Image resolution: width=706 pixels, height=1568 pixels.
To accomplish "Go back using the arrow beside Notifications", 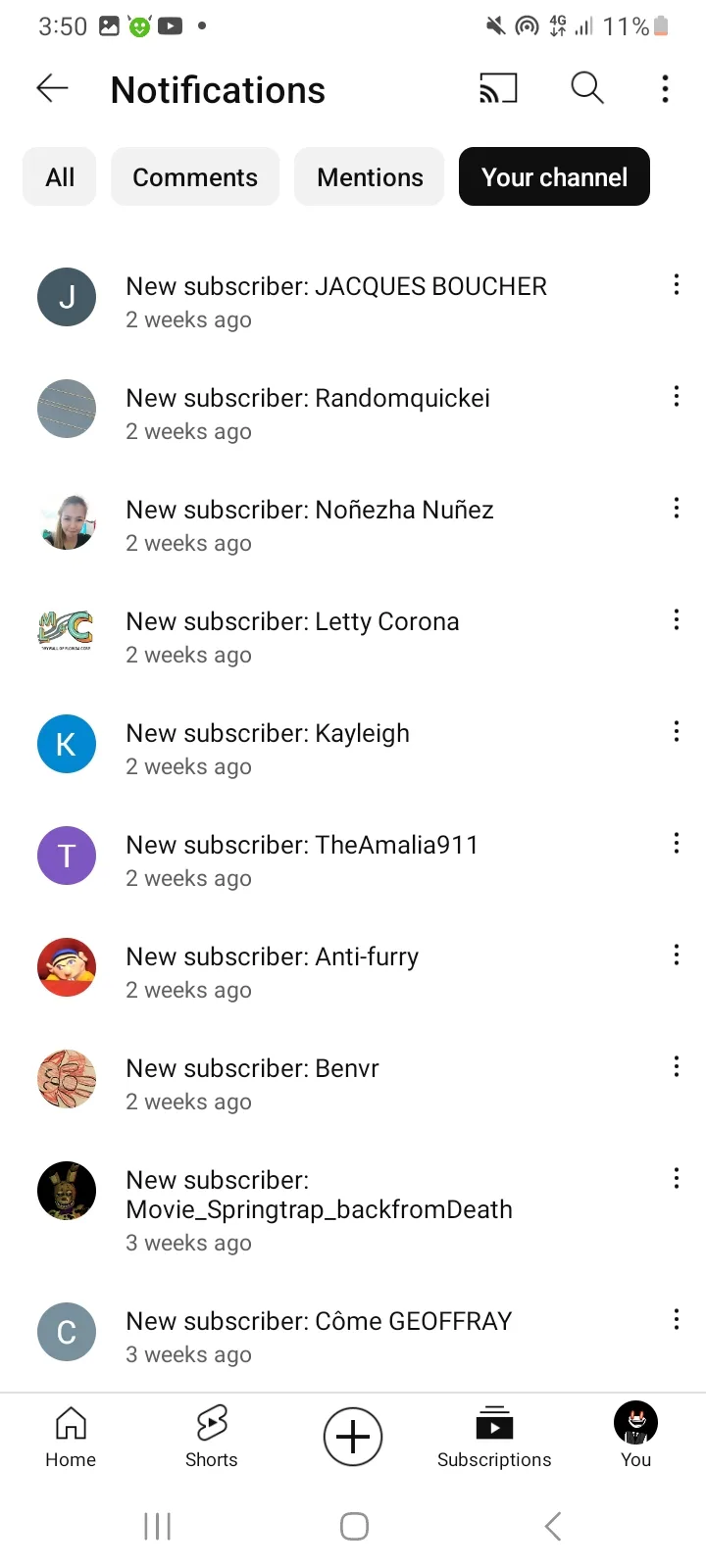I will (52, 89).
